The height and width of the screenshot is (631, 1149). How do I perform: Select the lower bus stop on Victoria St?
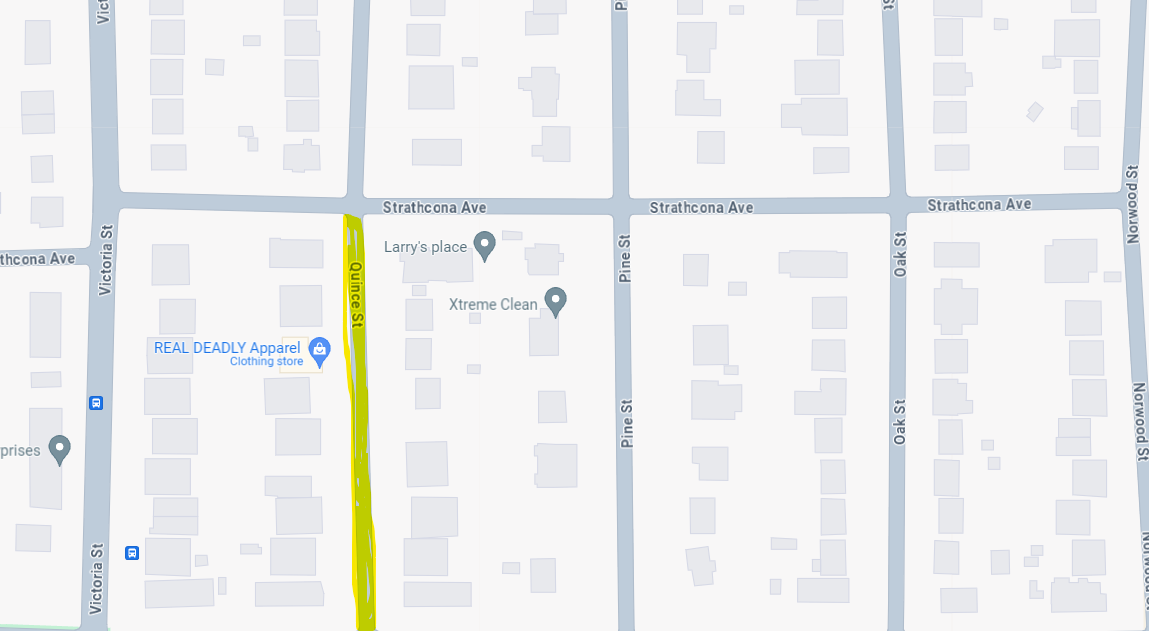click(x=131, y=552)
